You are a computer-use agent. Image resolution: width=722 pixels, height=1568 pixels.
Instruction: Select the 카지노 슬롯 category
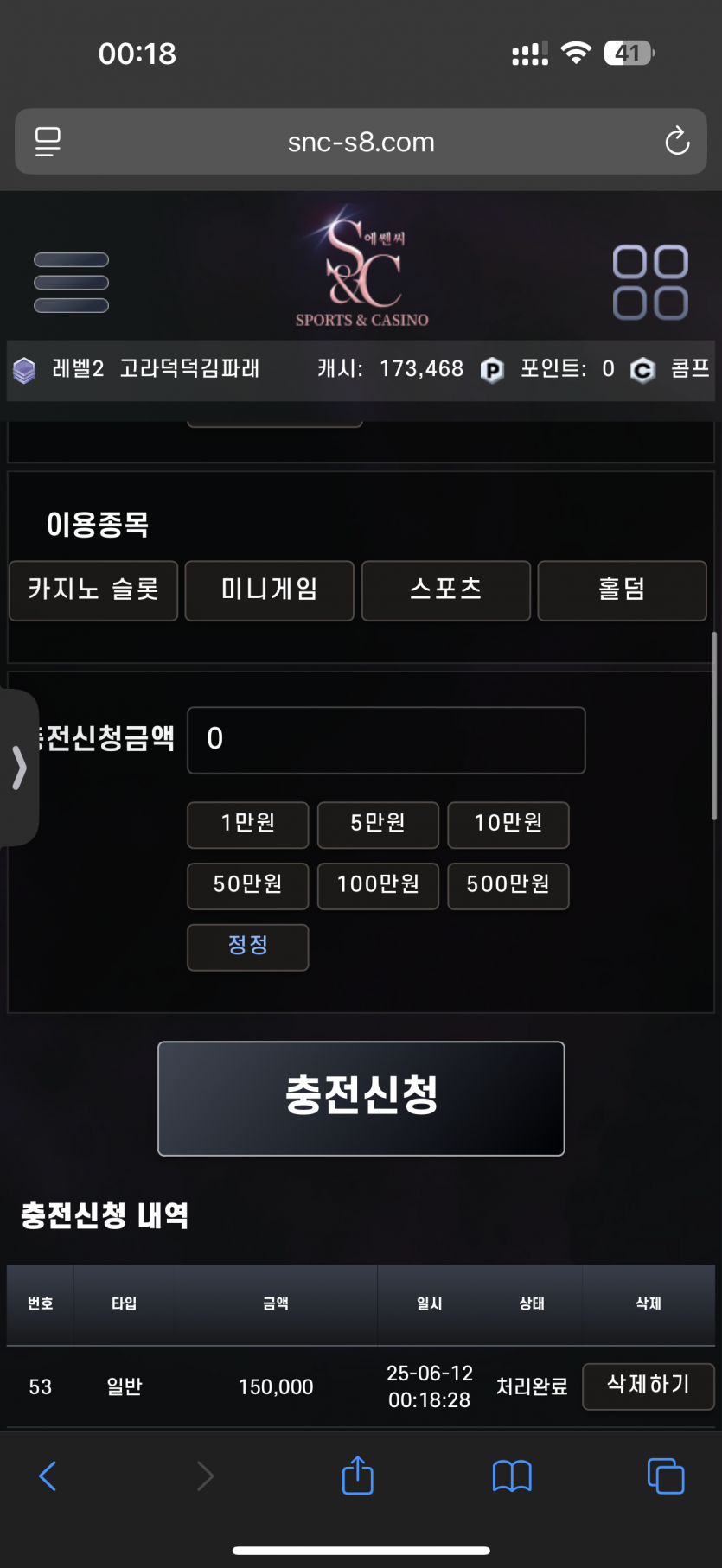tap(93, 590)
